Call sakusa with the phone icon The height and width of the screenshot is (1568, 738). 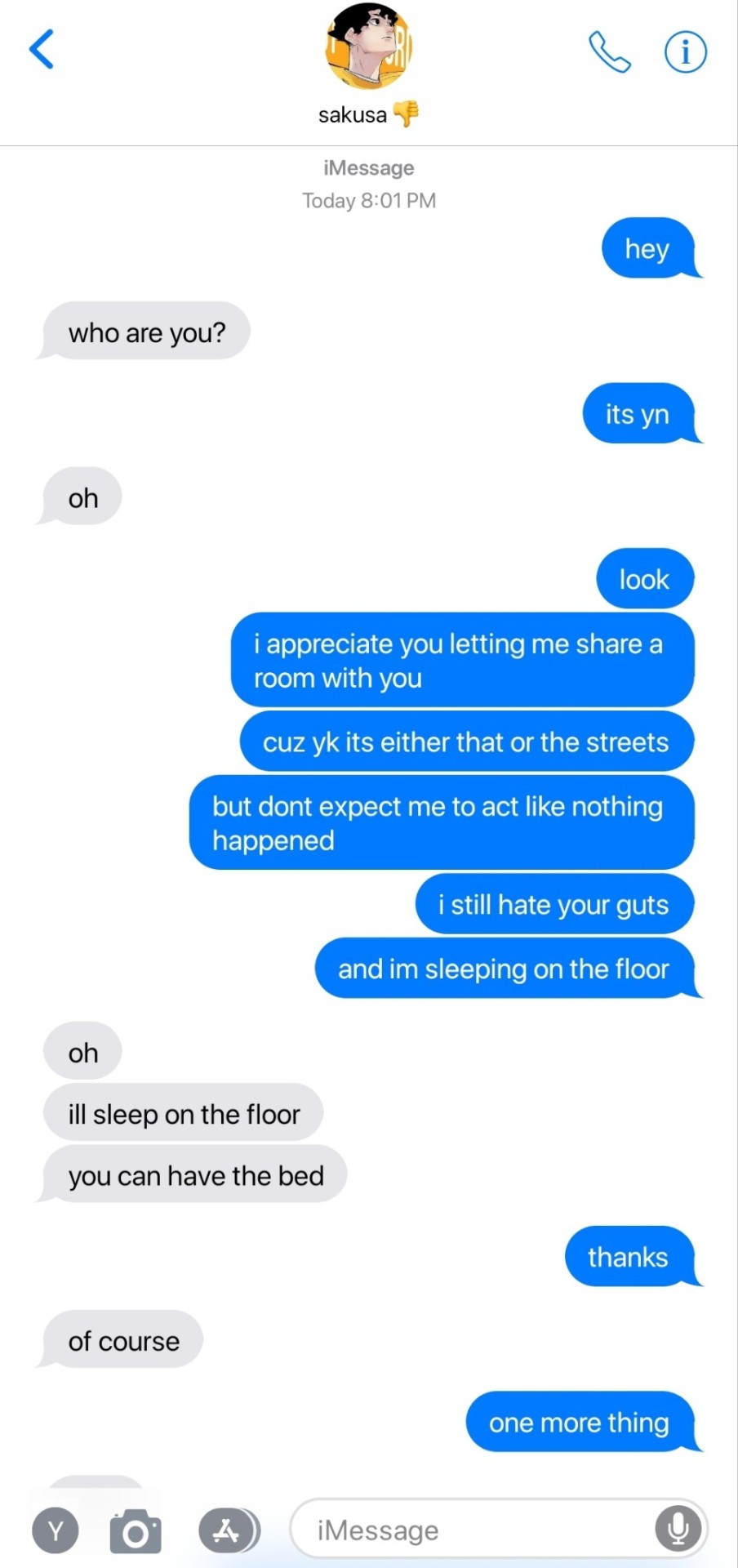click(x=609, y=52)
